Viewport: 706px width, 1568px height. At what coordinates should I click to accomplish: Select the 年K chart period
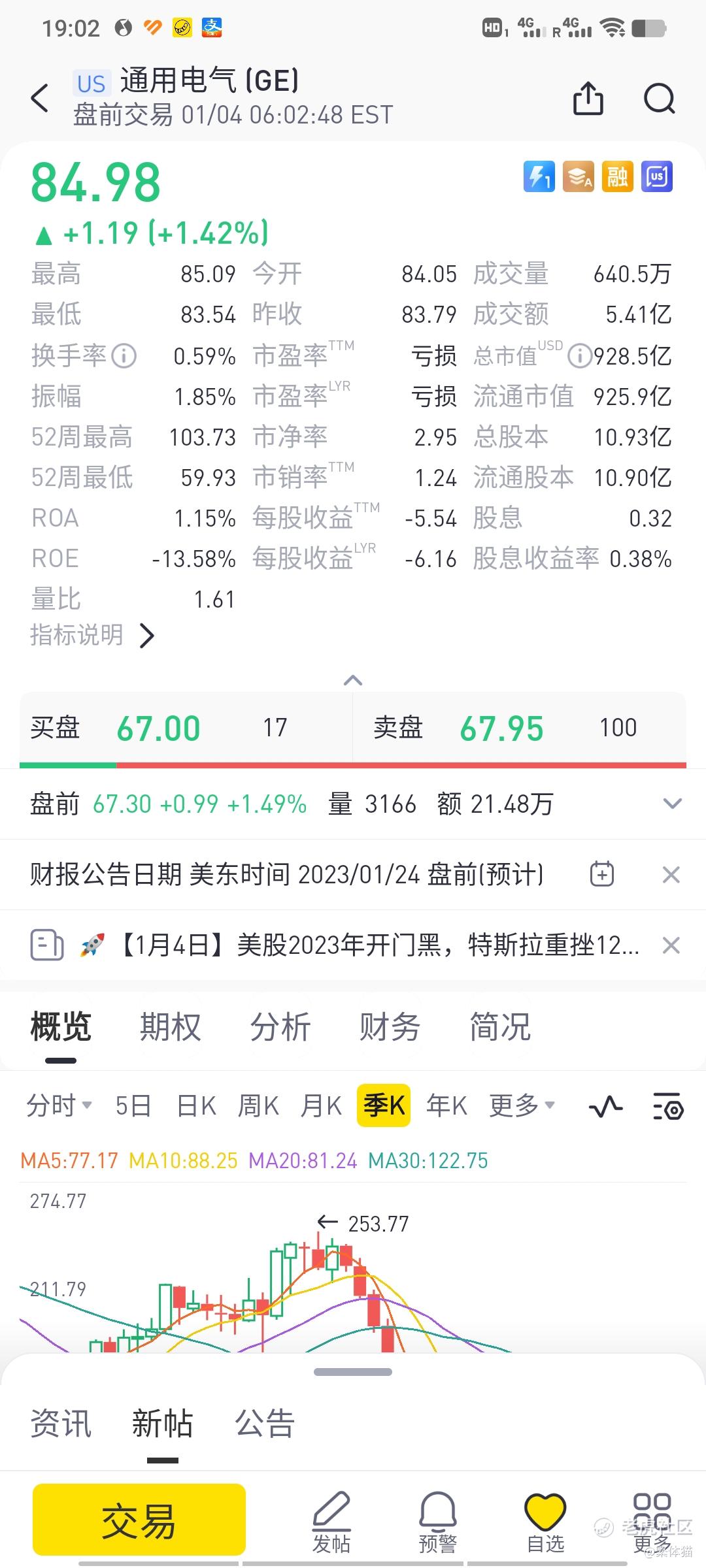click(x=446, y=1105)
